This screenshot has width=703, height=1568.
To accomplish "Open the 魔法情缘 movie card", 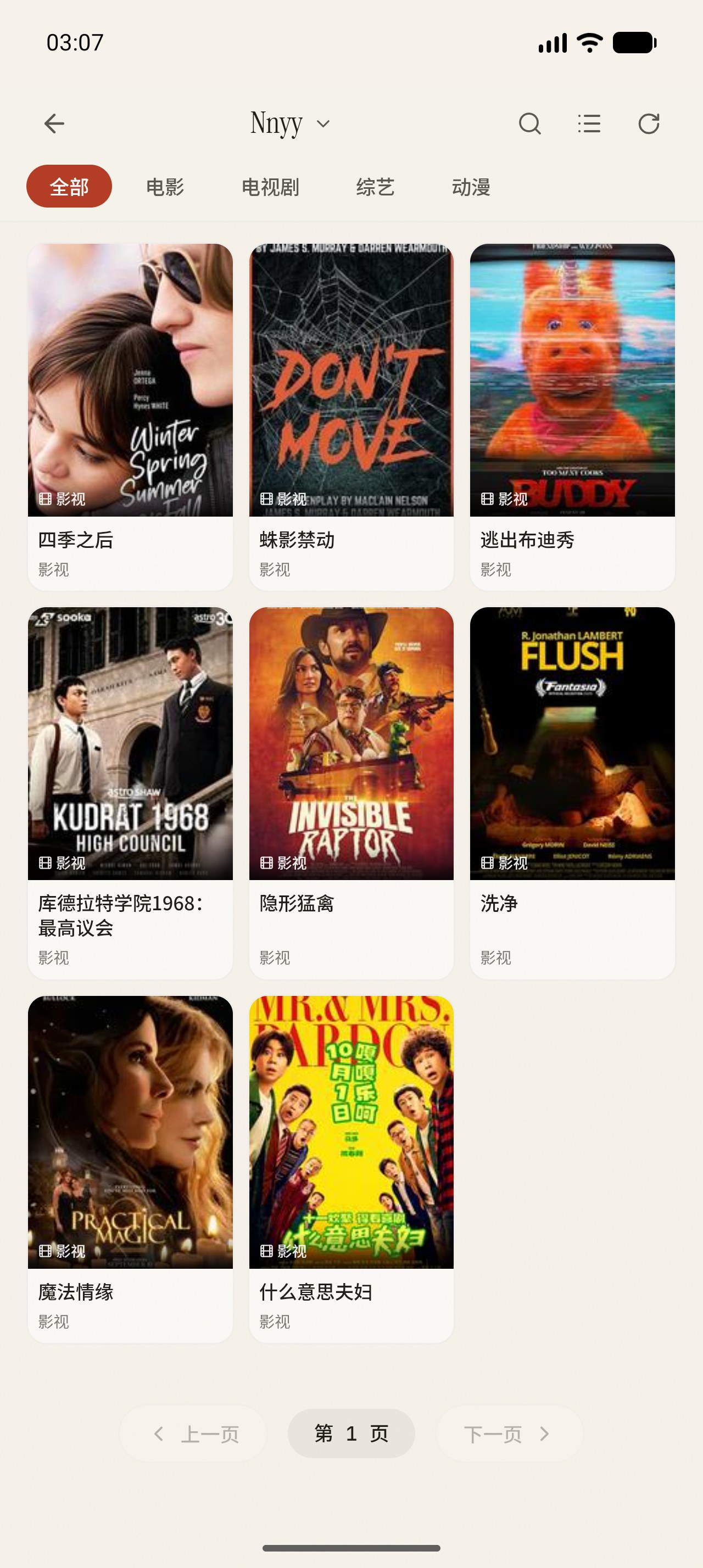I will [130, 1169].
